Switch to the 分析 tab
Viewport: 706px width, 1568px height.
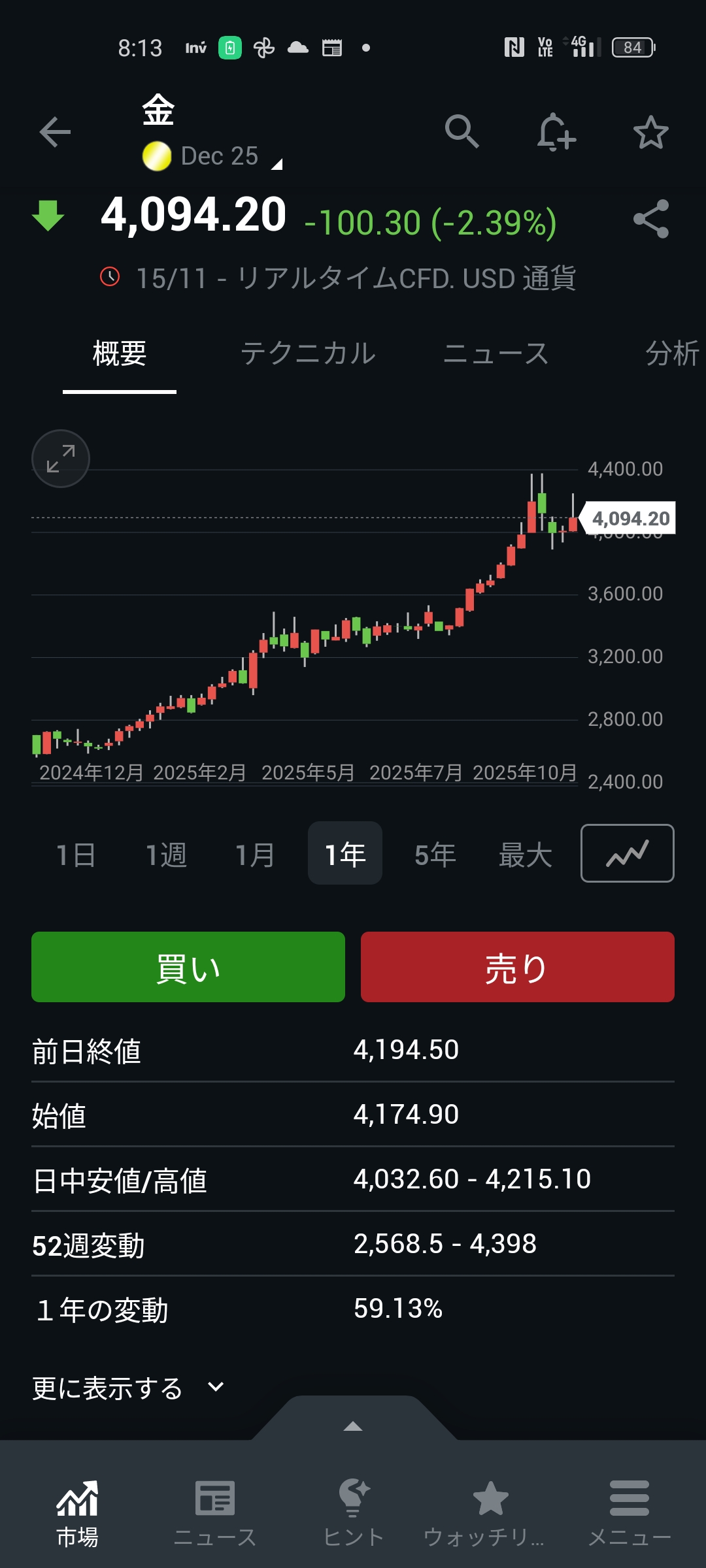pos(672,354)
